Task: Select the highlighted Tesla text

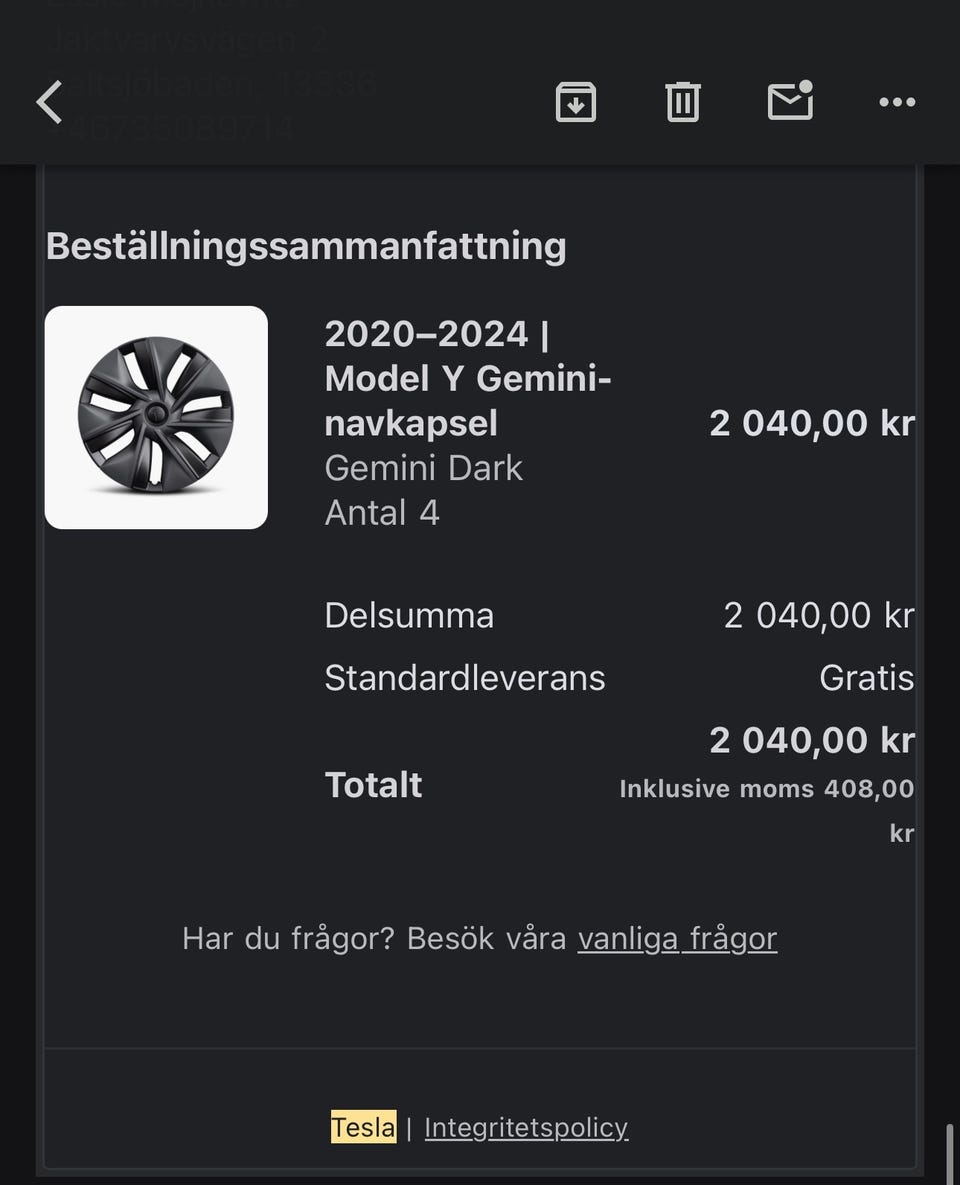Action: 364,1126
